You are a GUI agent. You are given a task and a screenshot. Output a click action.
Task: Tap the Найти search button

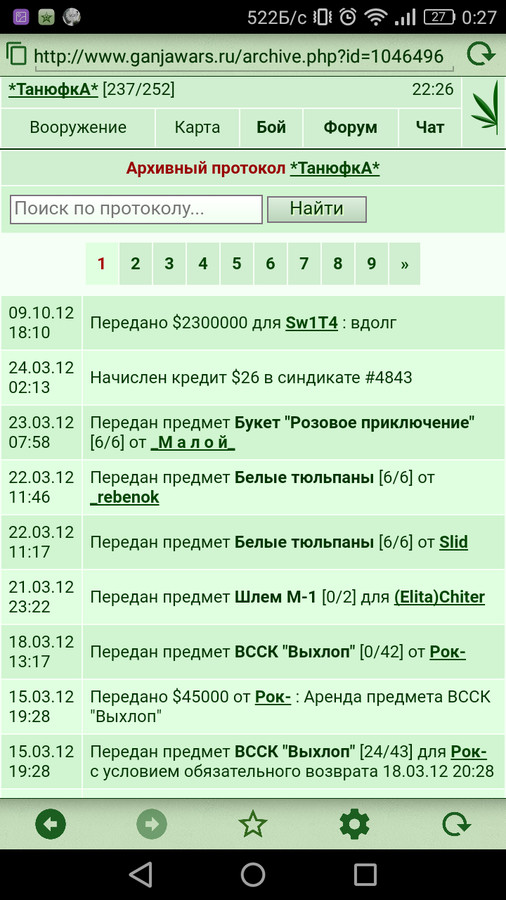click(317, 209)
